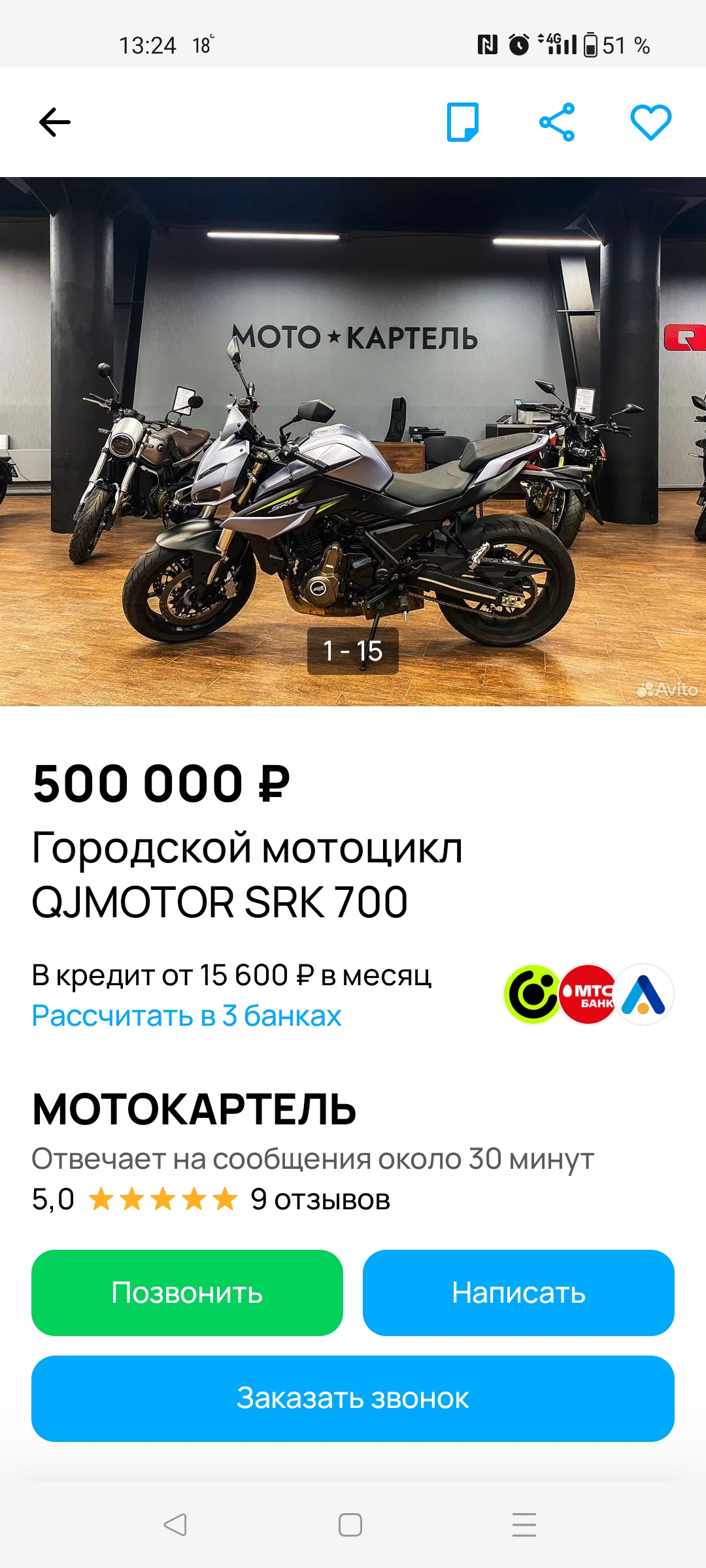Message the seller via Написать
This screenshot has width=706, height=1568.
(x=518, y=1293)
